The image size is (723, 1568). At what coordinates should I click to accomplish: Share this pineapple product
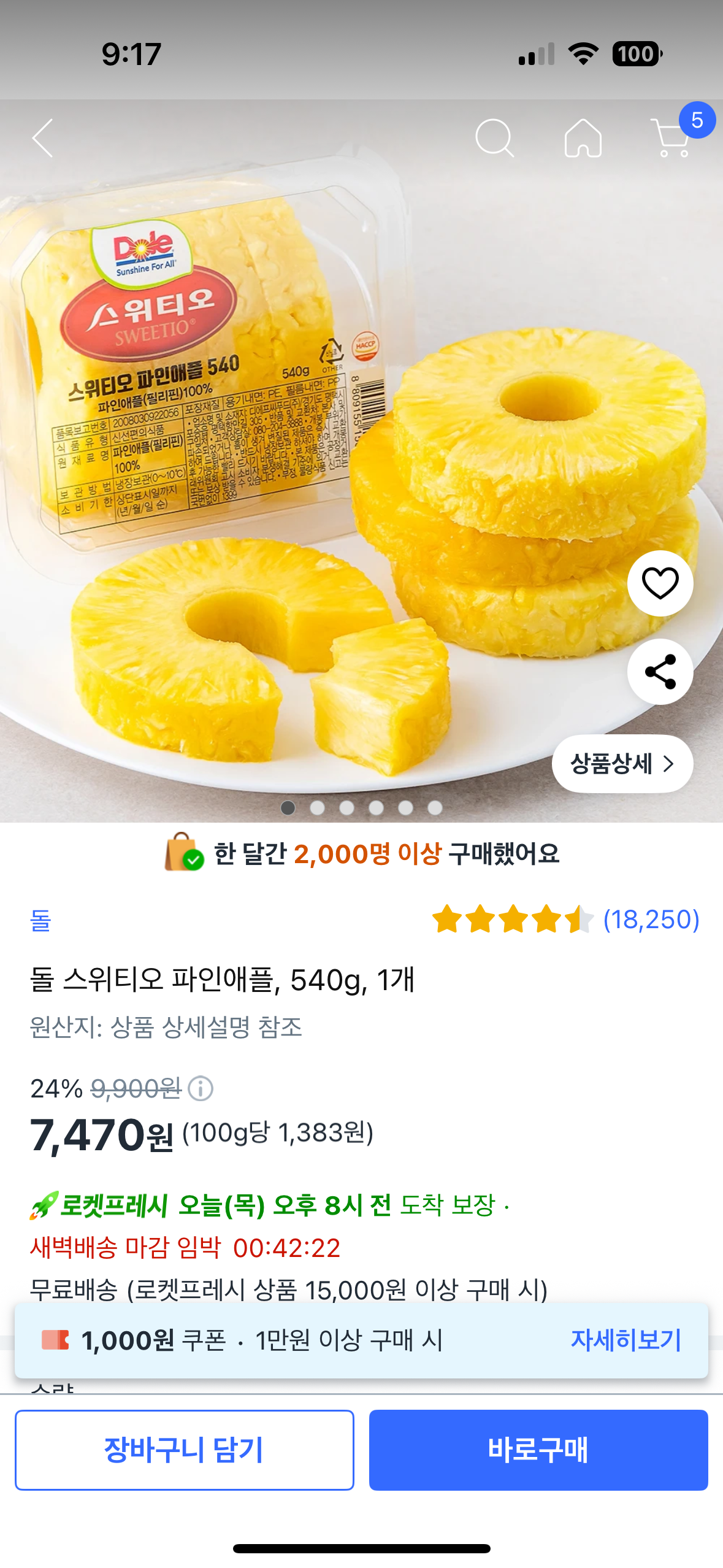point(660,672)
